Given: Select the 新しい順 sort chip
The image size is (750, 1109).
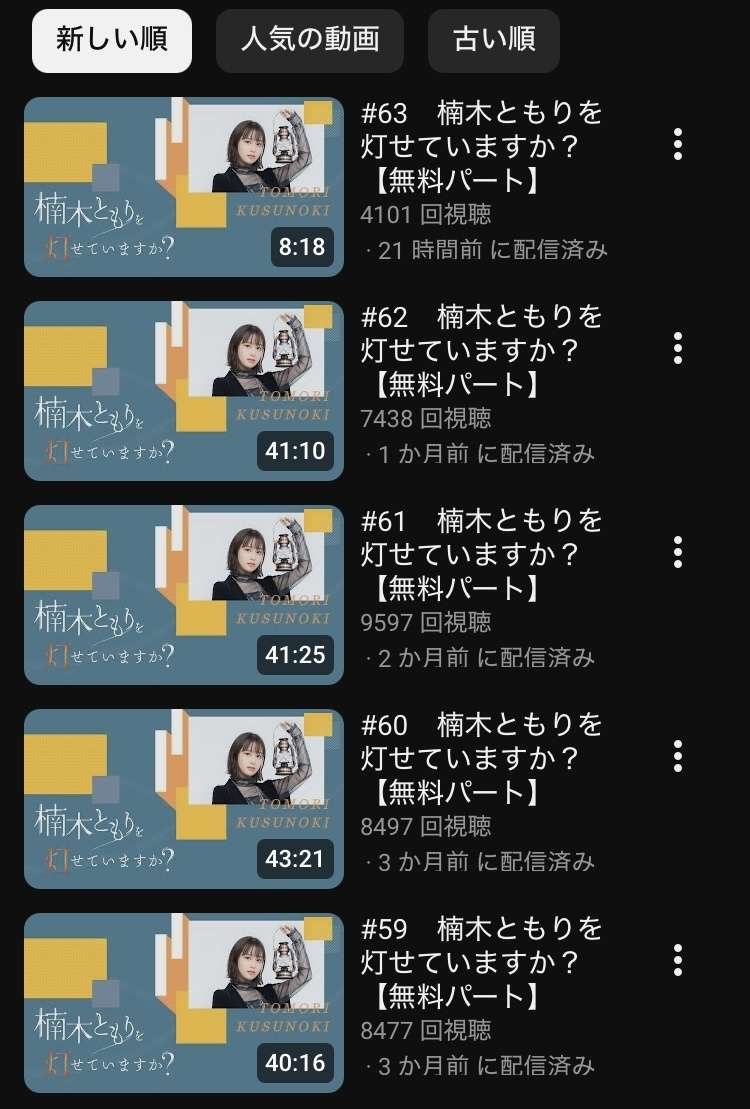Looking at the screenshot, I should (x=111, y=40).
